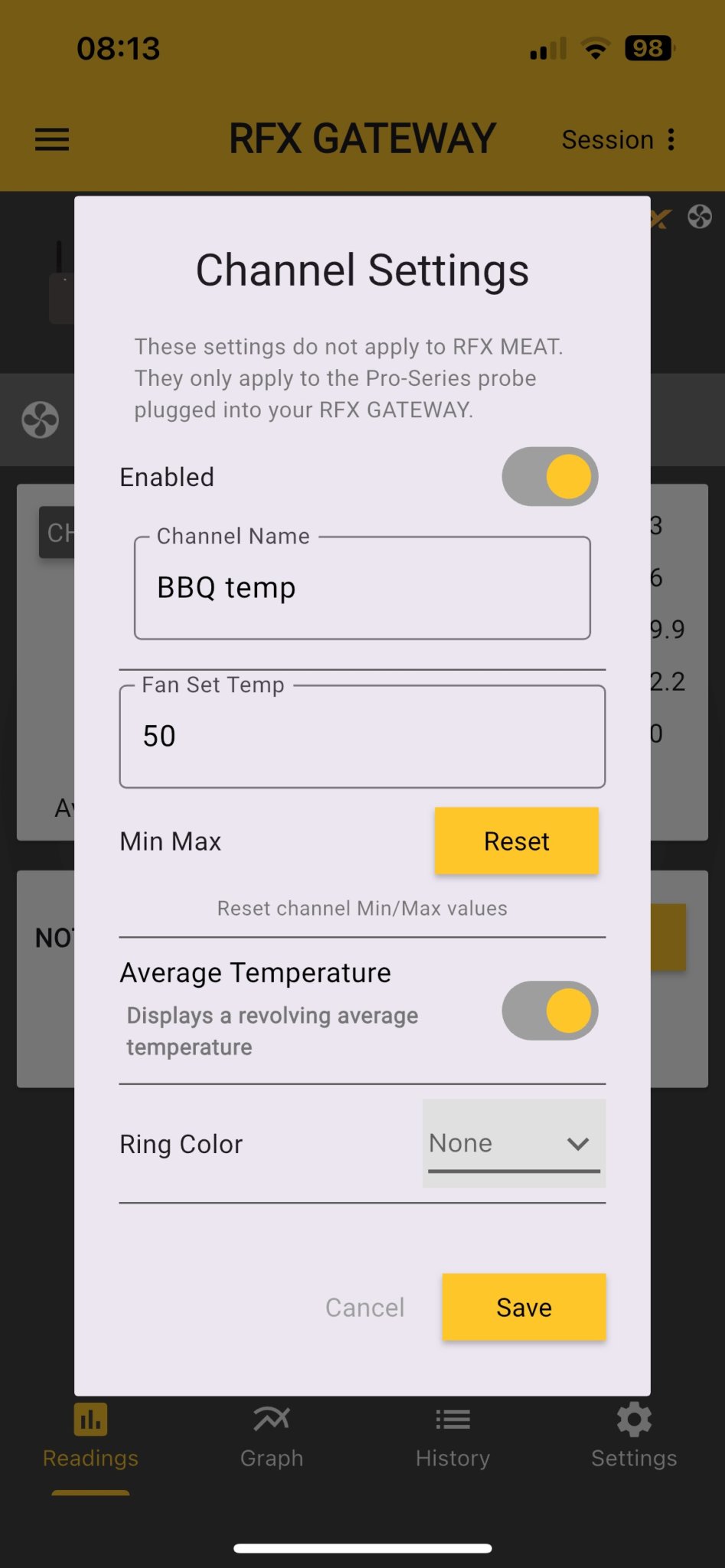Tap the Fan Set Temp field
Image resolution: width=725 pixels, height=1568 pixels.
pyautogui.click(x=362, y=737)
